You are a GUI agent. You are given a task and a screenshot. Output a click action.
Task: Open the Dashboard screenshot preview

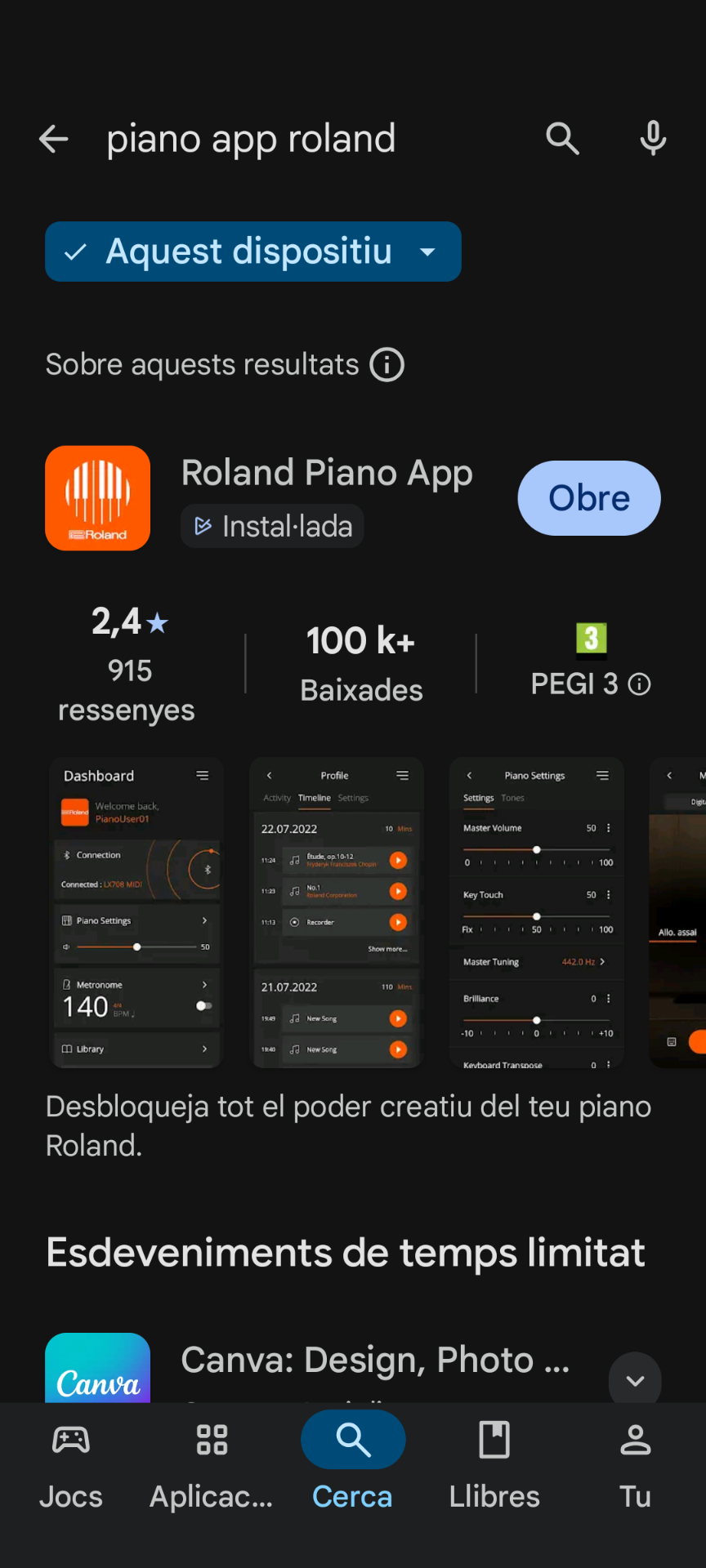click(136, 912)
